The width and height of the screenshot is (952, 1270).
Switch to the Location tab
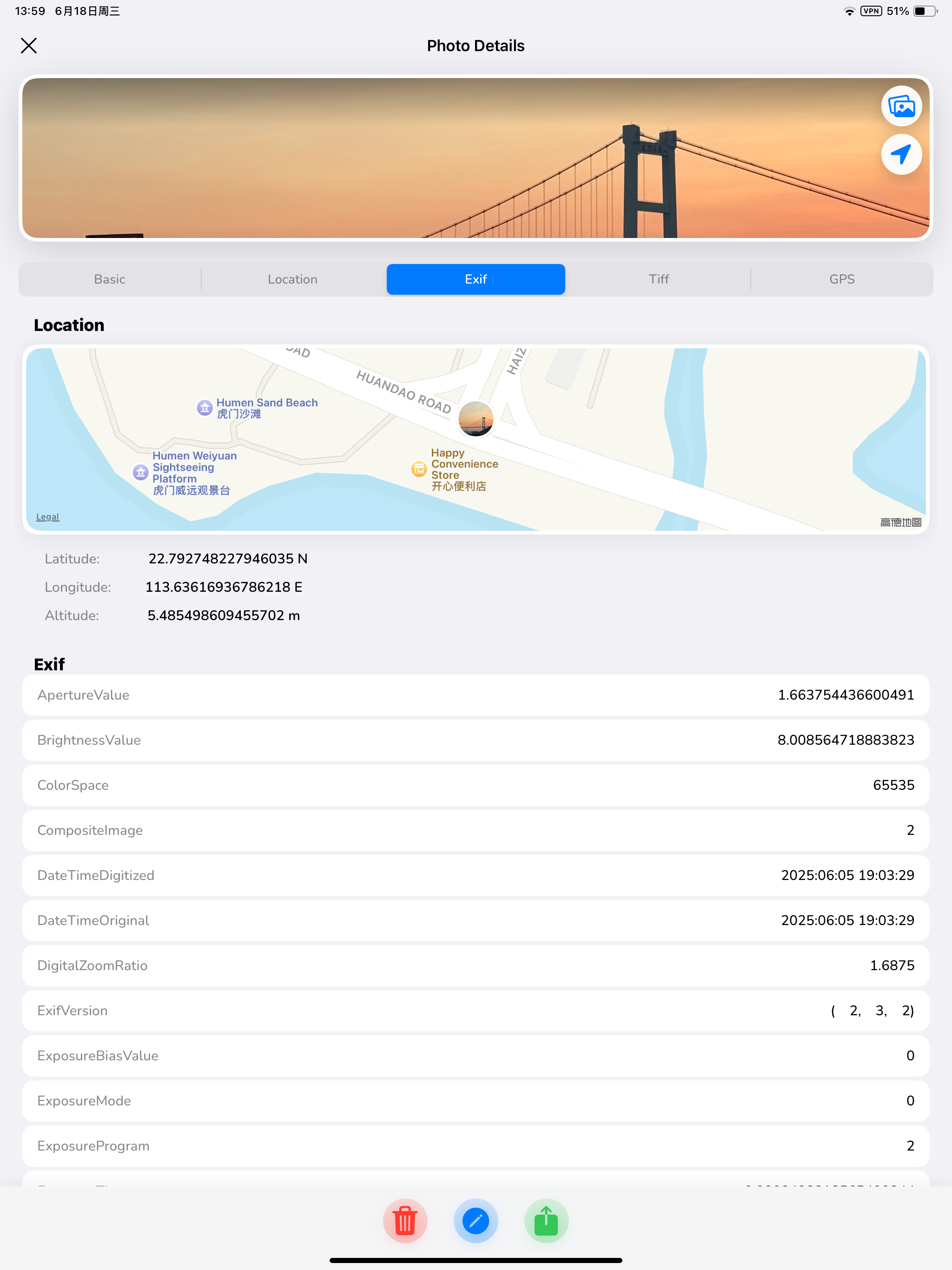tap(293, 279)
